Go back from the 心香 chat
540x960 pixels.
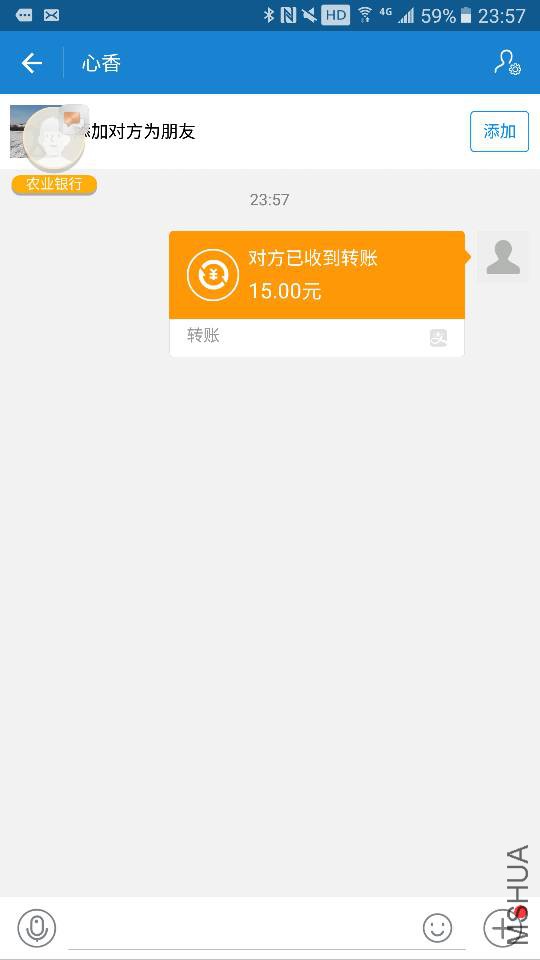(32, 63)
